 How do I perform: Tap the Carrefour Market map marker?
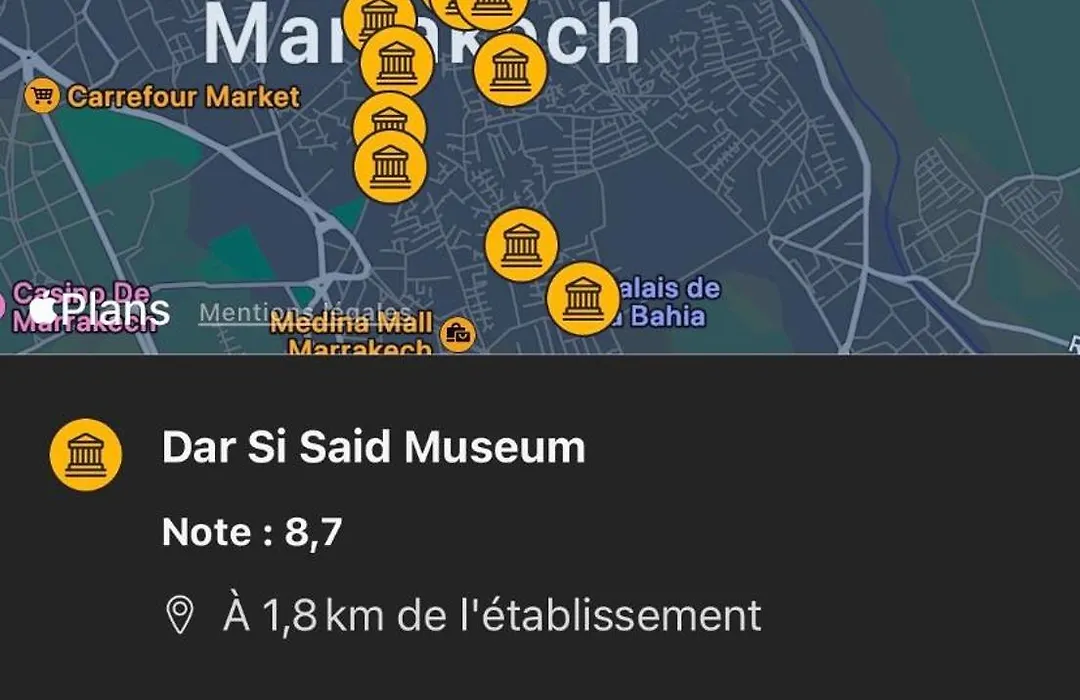coord(42,97)
